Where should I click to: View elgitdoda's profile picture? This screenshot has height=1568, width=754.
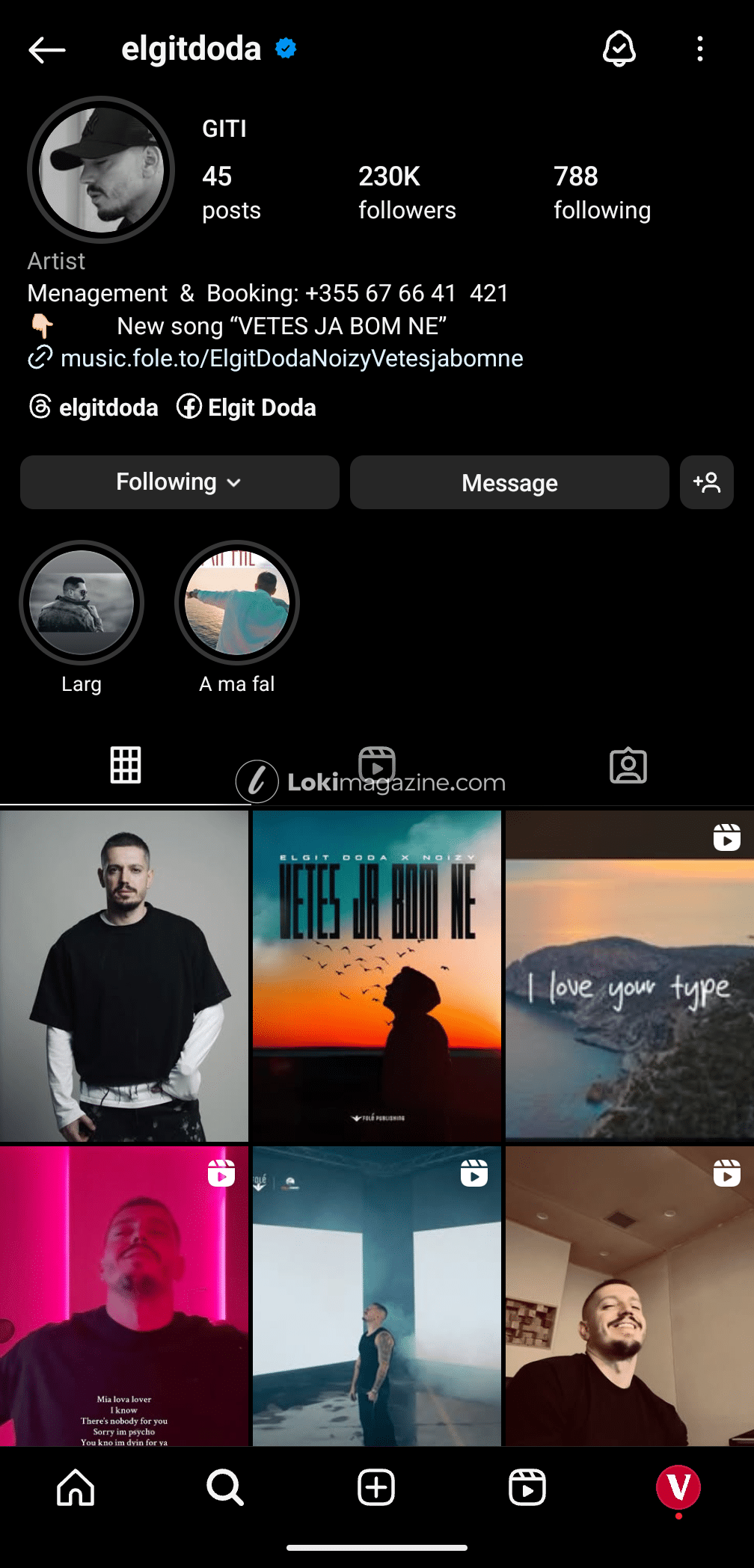(x=101, y=170)
